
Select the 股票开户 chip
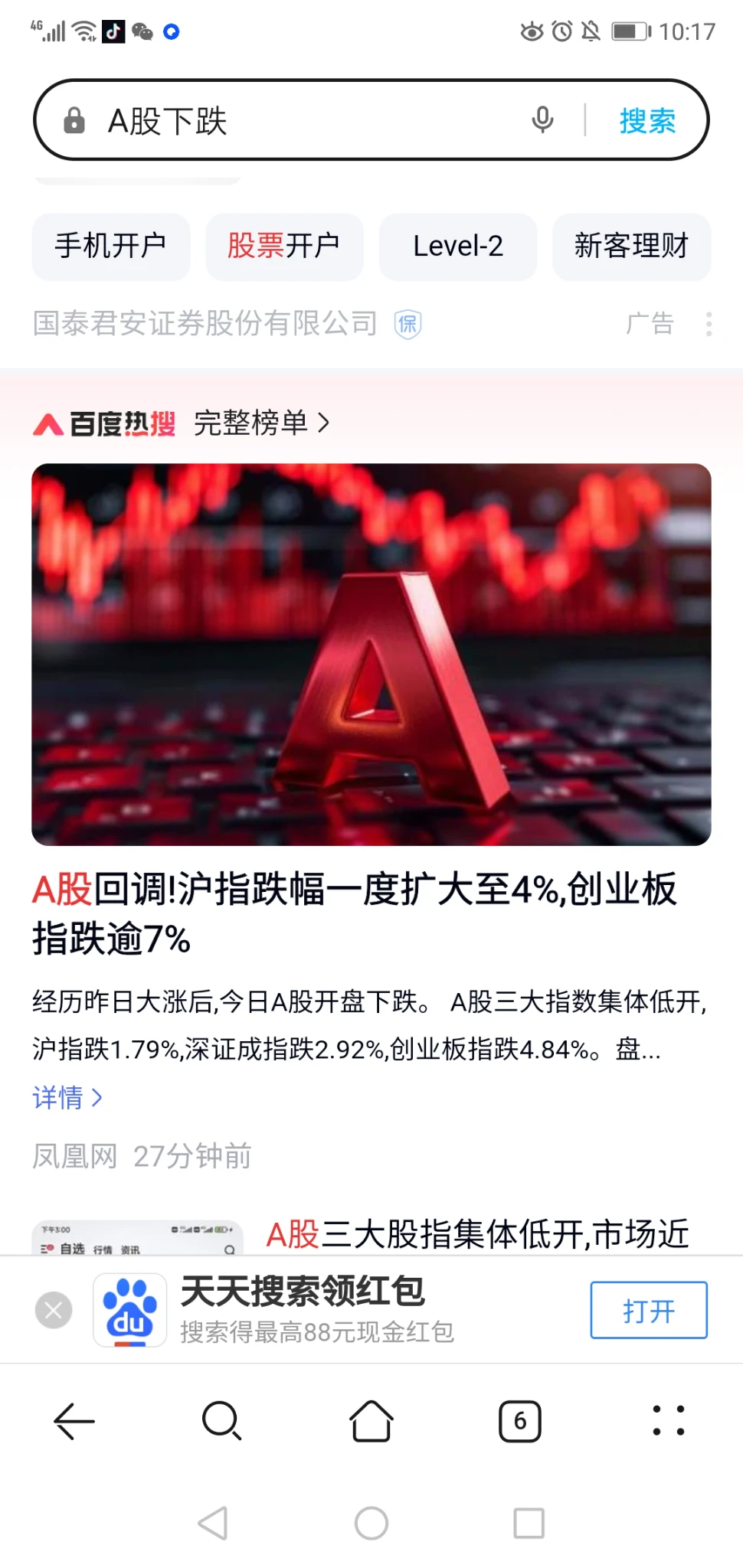[x=284, y=247]
